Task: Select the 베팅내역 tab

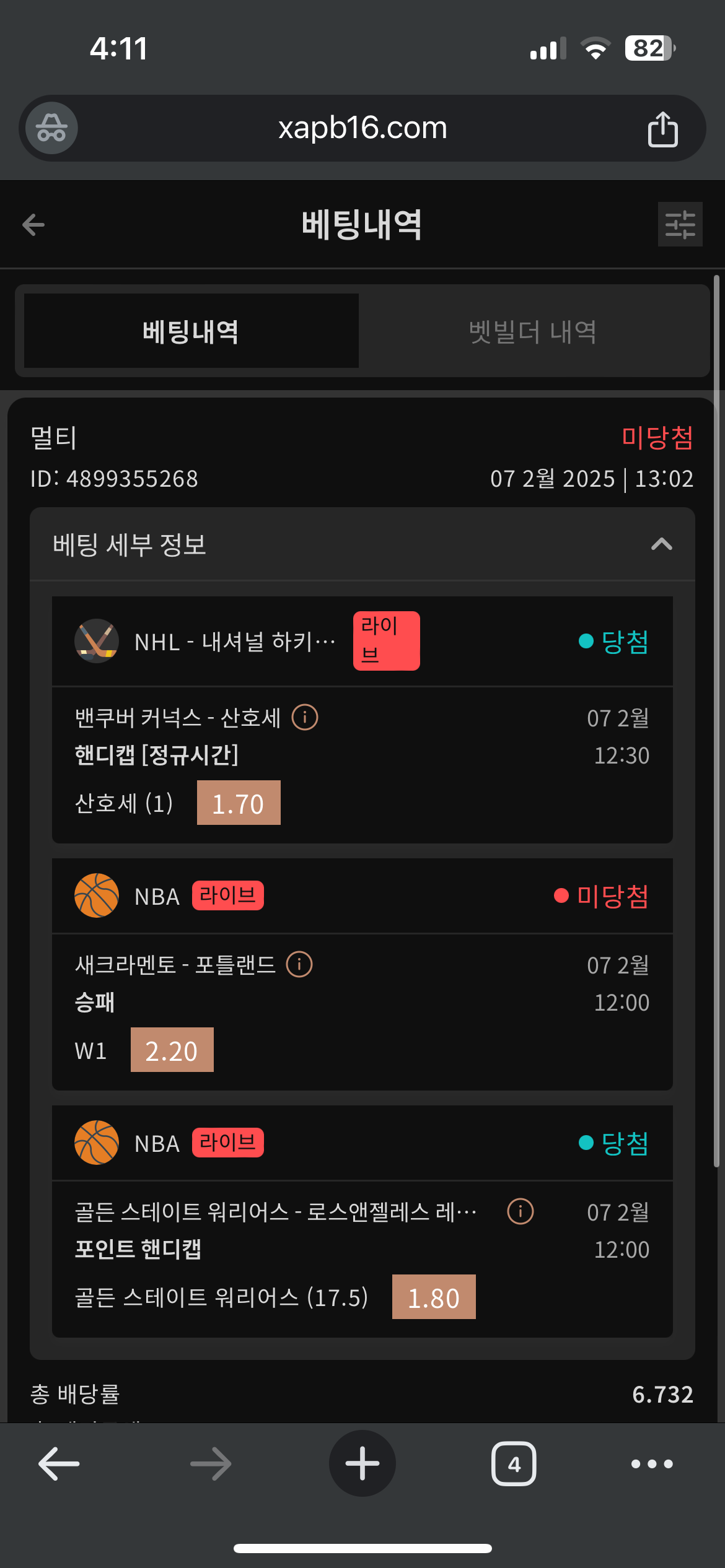Action: tap(191, 331)
